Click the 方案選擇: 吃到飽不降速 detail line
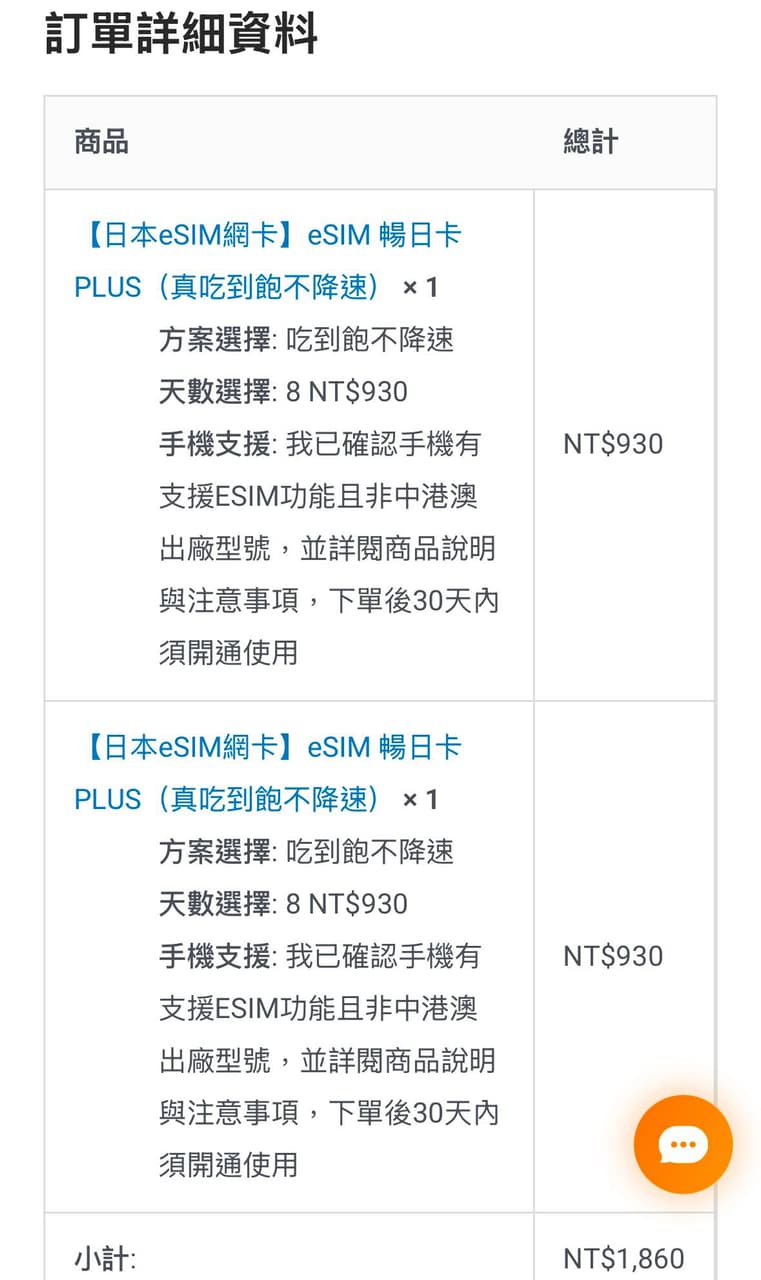Screen dimensions: 761x1280 (x=308, y=340)
